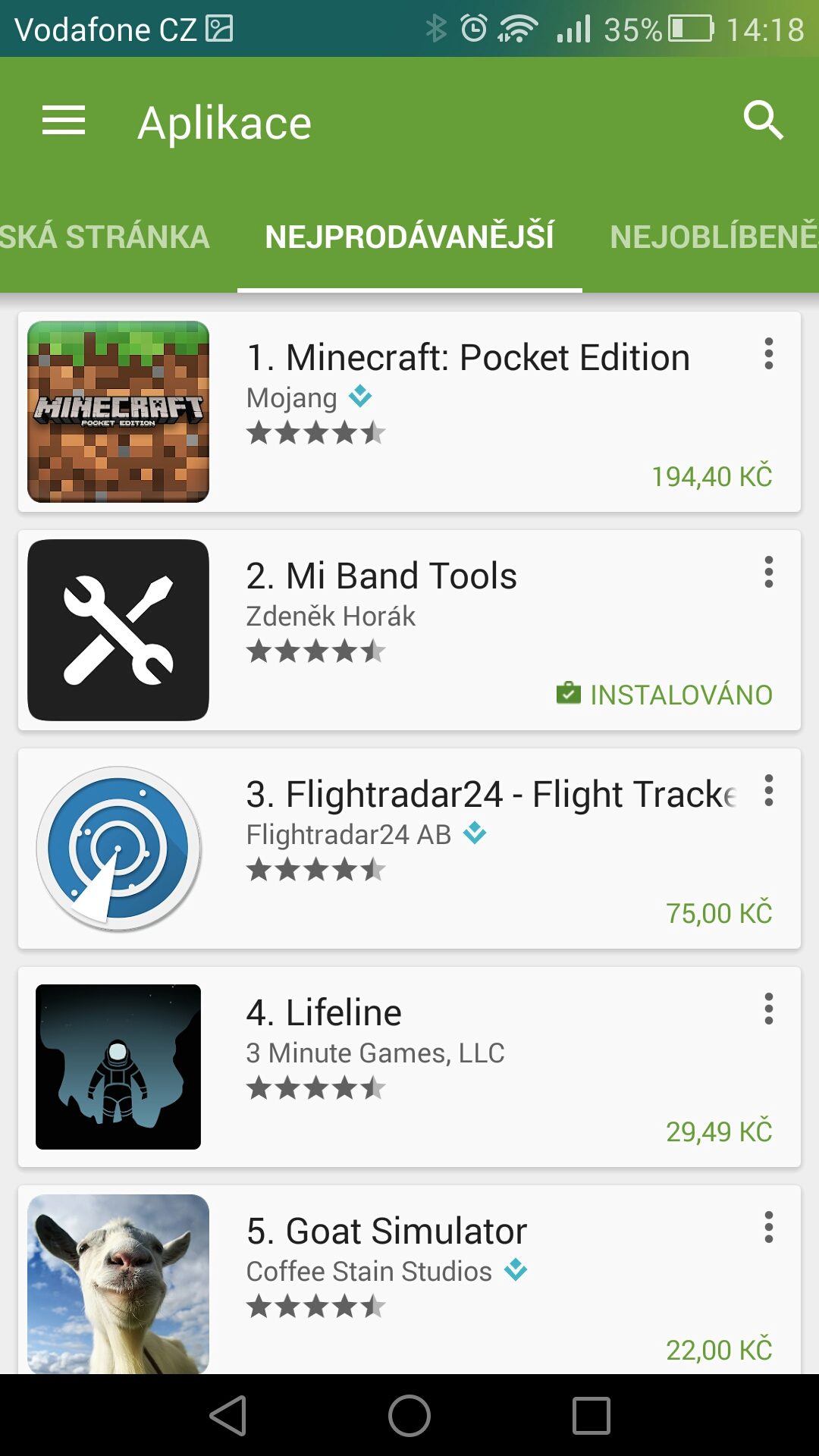
Task: Tap the system home button
Action: pos(409,1416)
